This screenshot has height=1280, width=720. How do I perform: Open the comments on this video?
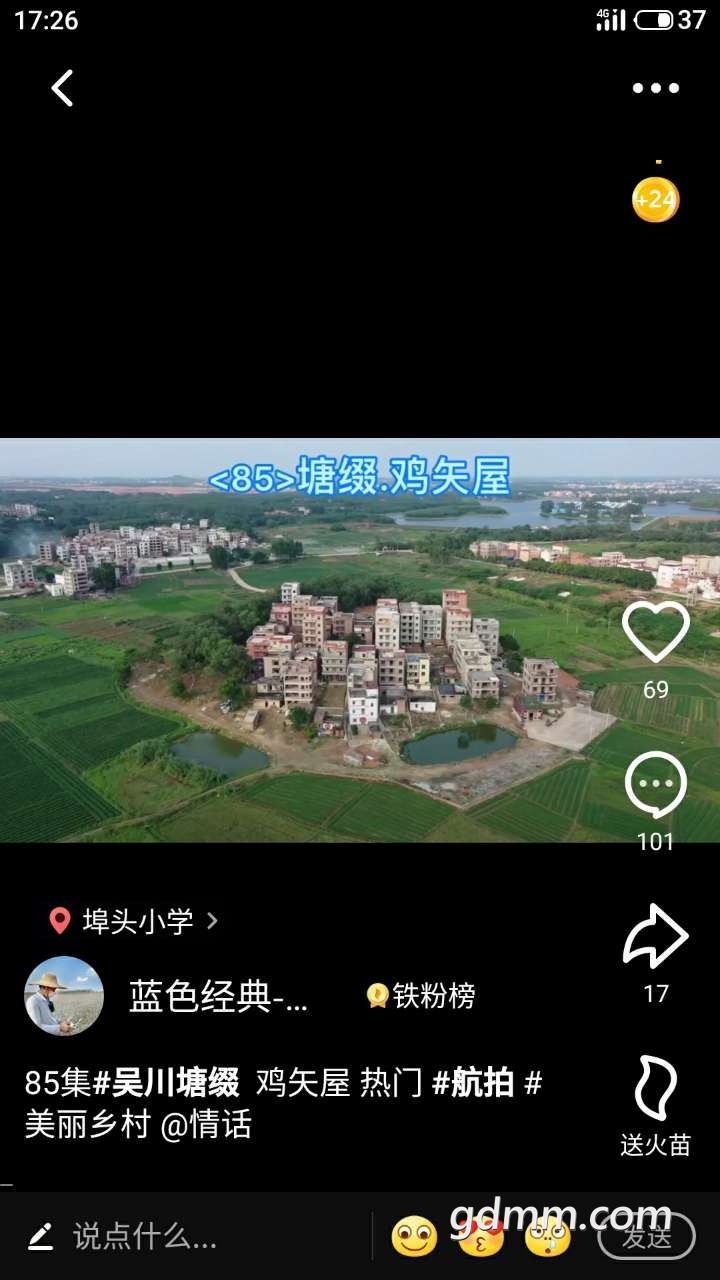pyautogui.click(x=655, y=785)
